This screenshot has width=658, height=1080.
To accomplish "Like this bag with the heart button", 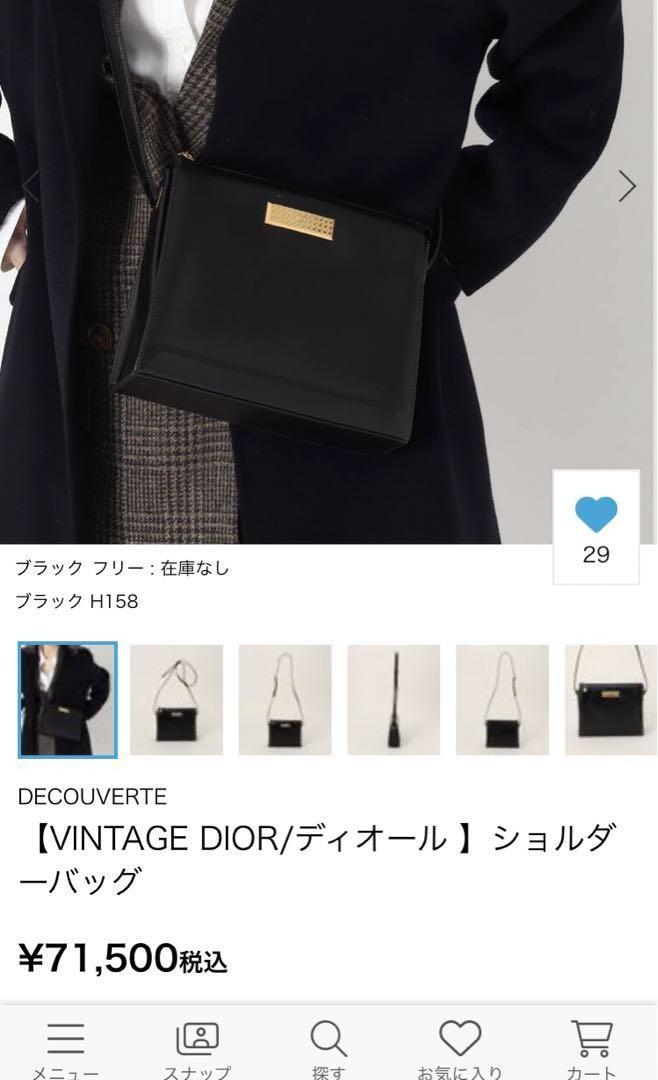I will click(596, 516).
